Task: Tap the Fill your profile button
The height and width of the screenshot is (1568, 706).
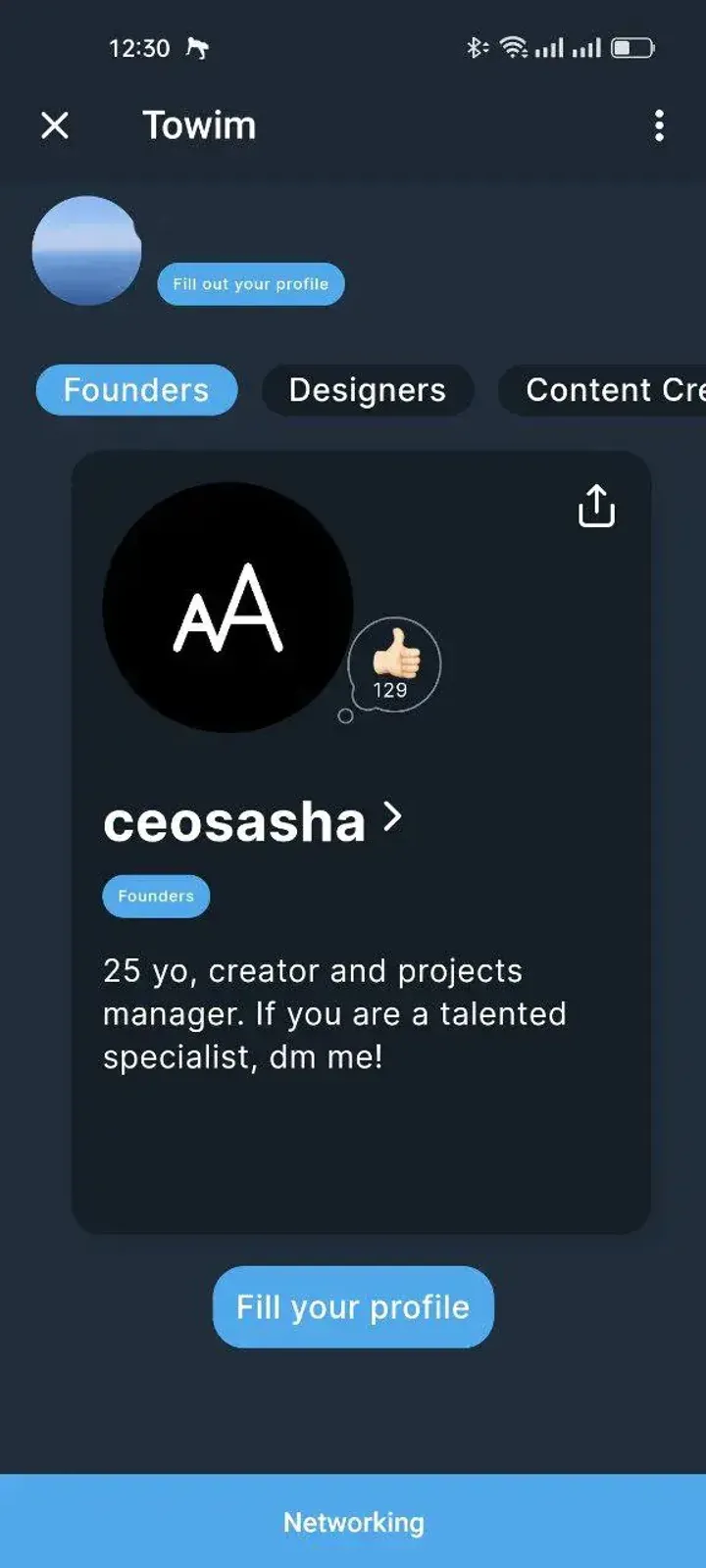Action: [x=353, y=1307]
